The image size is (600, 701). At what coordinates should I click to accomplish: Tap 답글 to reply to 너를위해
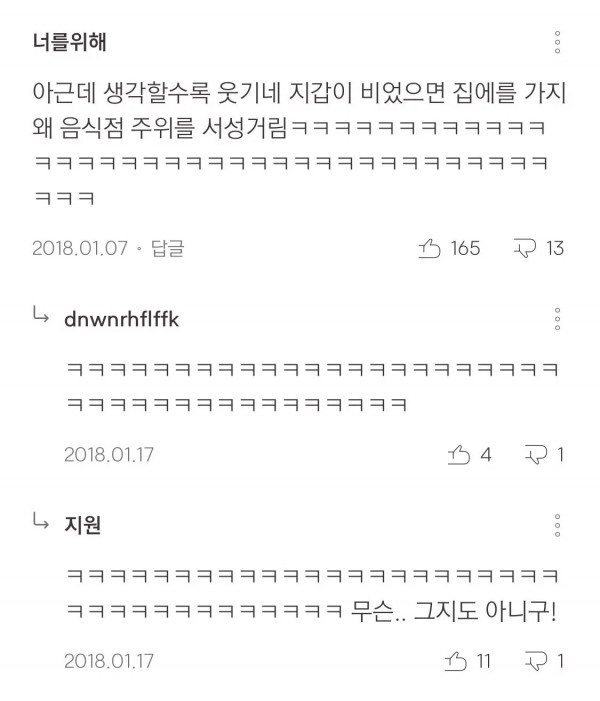coord(168,248)
